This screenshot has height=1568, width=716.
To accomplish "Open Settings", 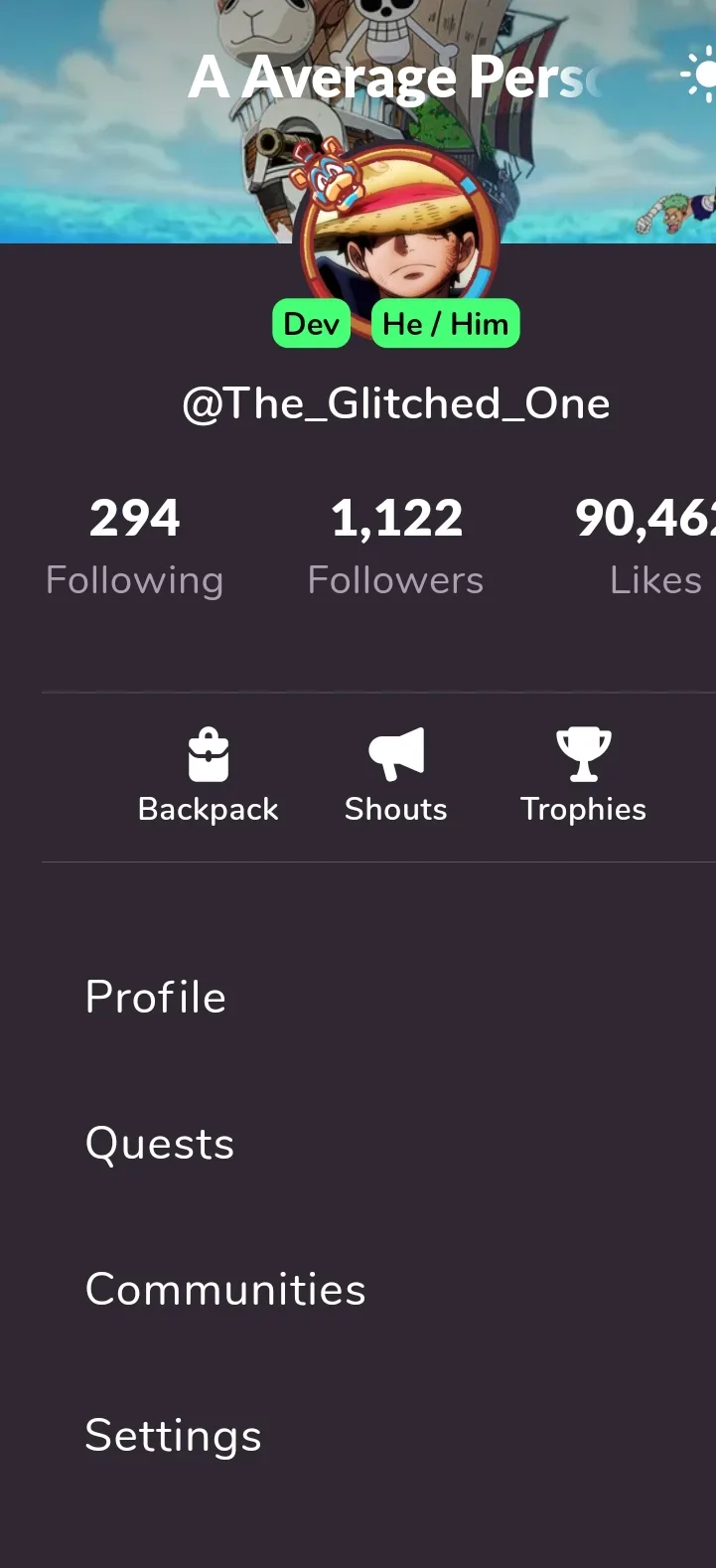I will [x=174, y=1436].
